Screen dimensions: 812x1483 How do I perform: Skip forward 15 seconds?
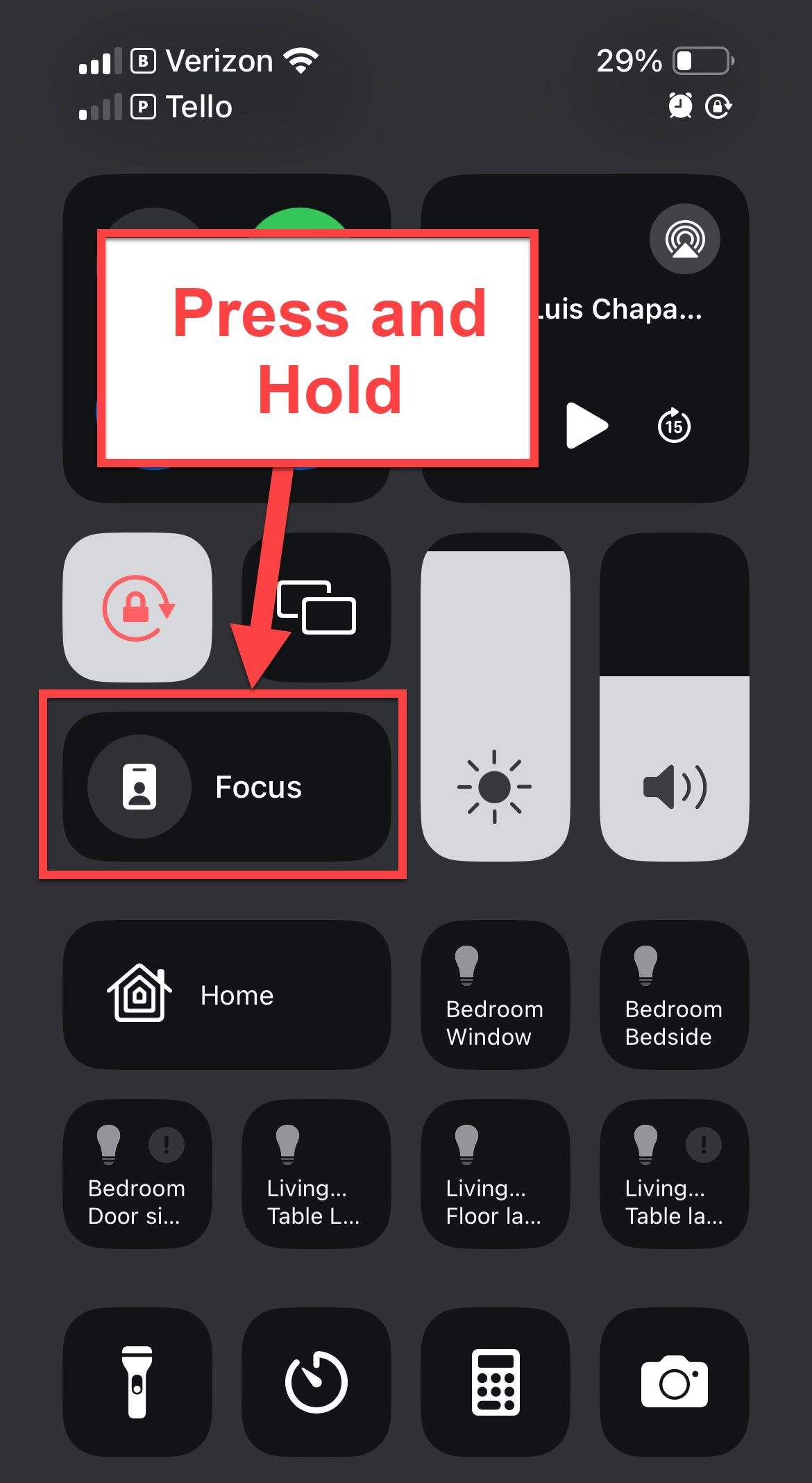point(674,425)
